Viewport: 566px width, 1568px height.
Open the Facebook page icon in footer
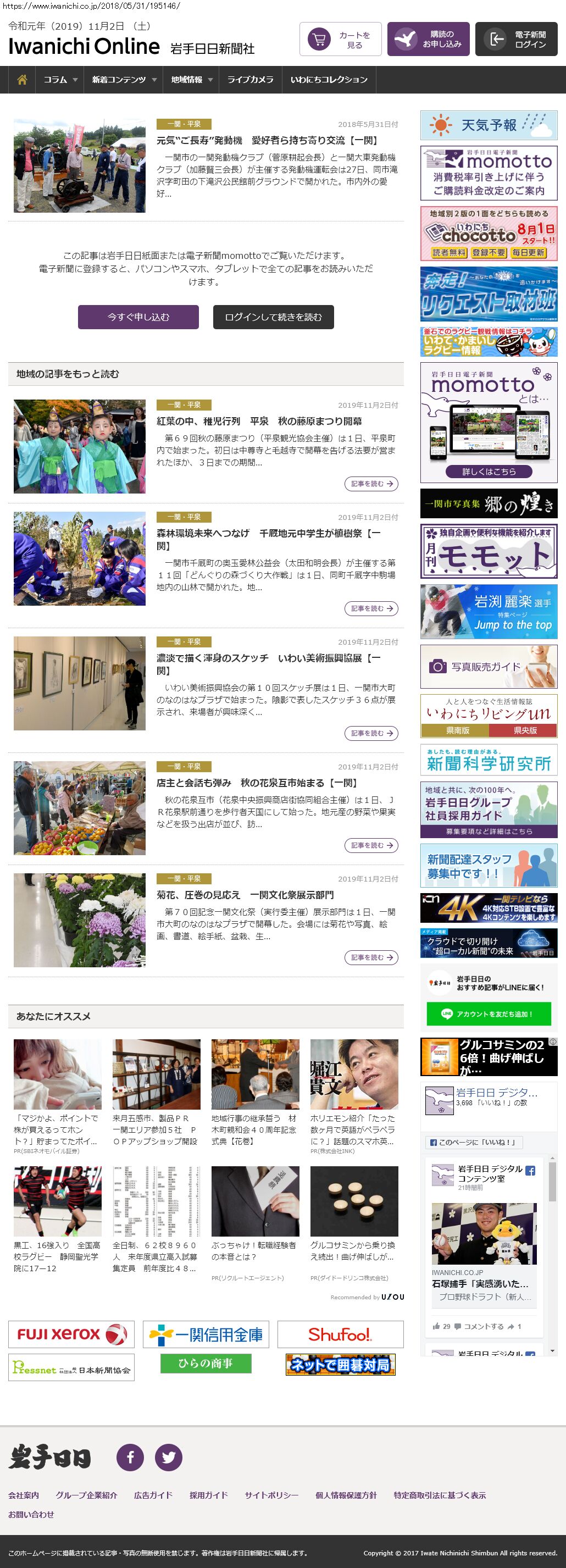130,1457
